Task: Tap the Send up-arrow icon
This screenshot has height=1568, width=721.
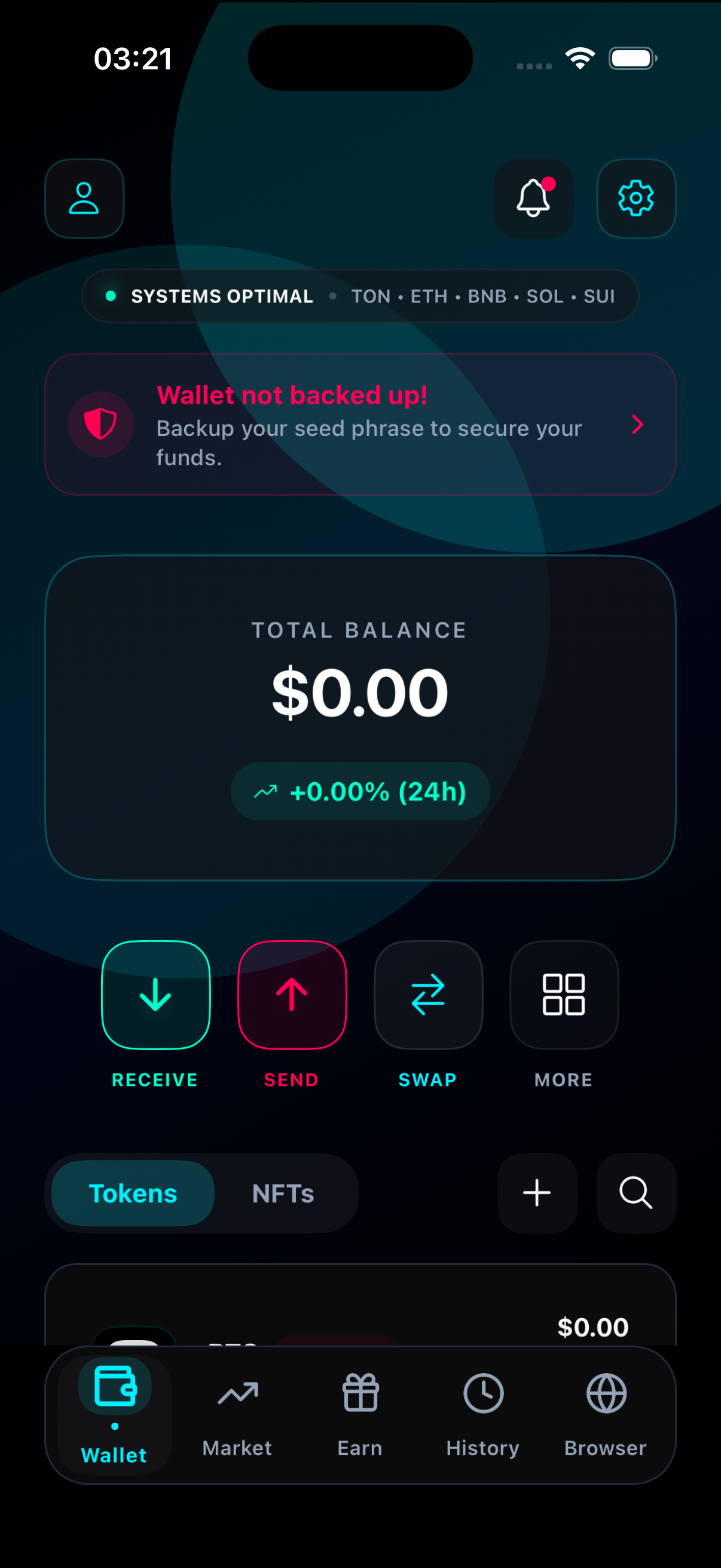Action: (x=291, y=995)
